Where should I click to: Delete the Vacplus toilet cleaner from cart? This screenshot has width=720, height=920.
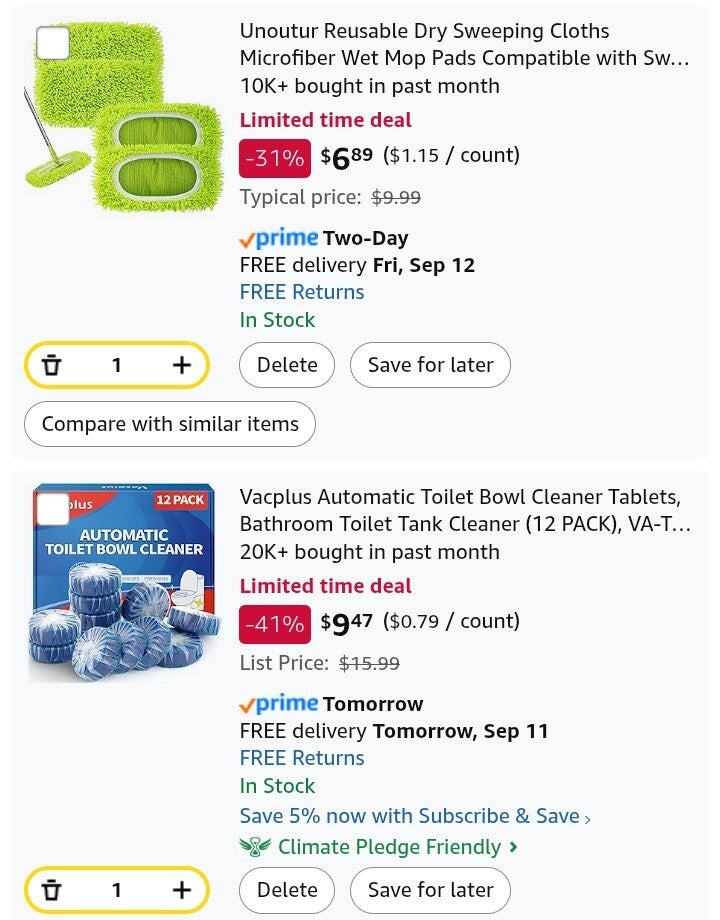pyautogui.click(x=287, y=890)
